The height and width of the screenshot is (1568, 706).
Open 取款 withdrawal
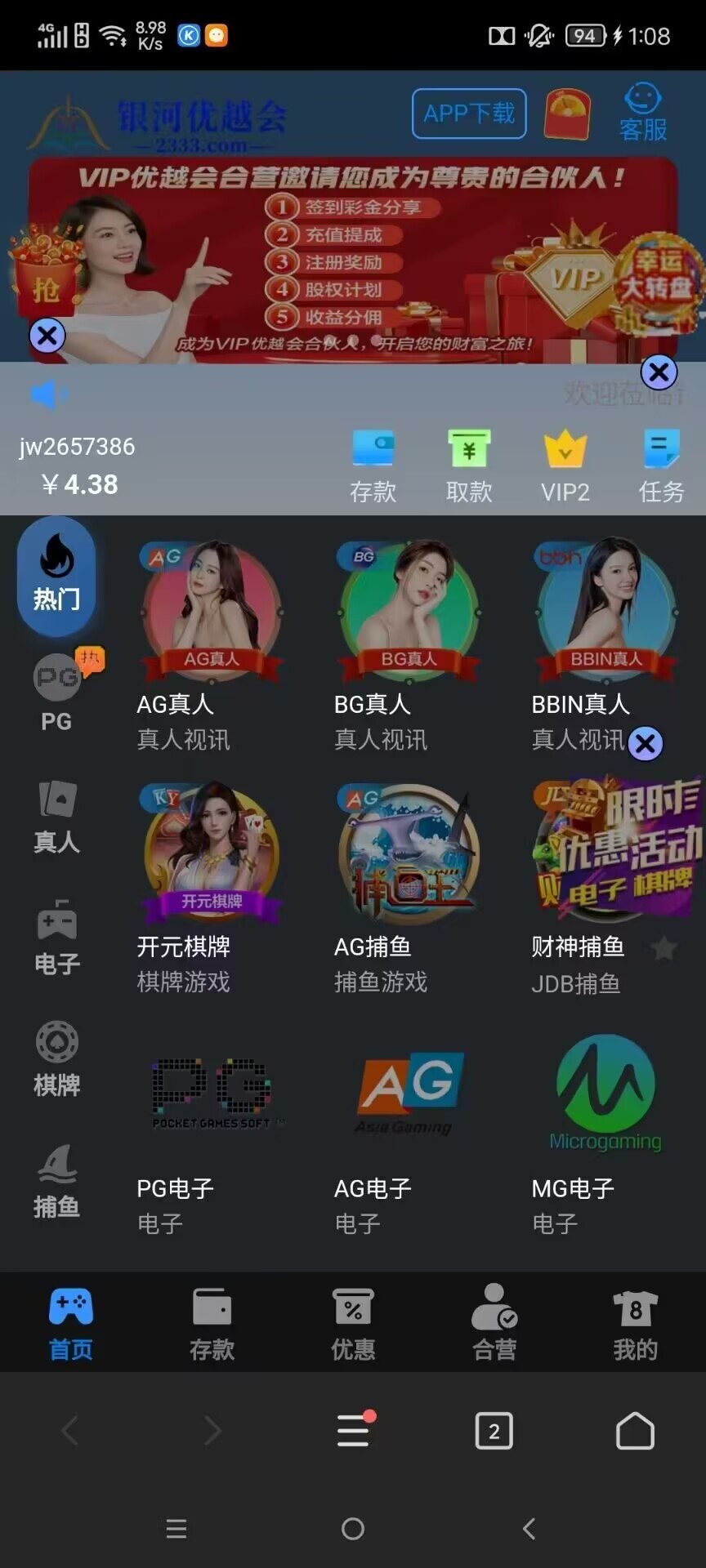pos(469,466)
